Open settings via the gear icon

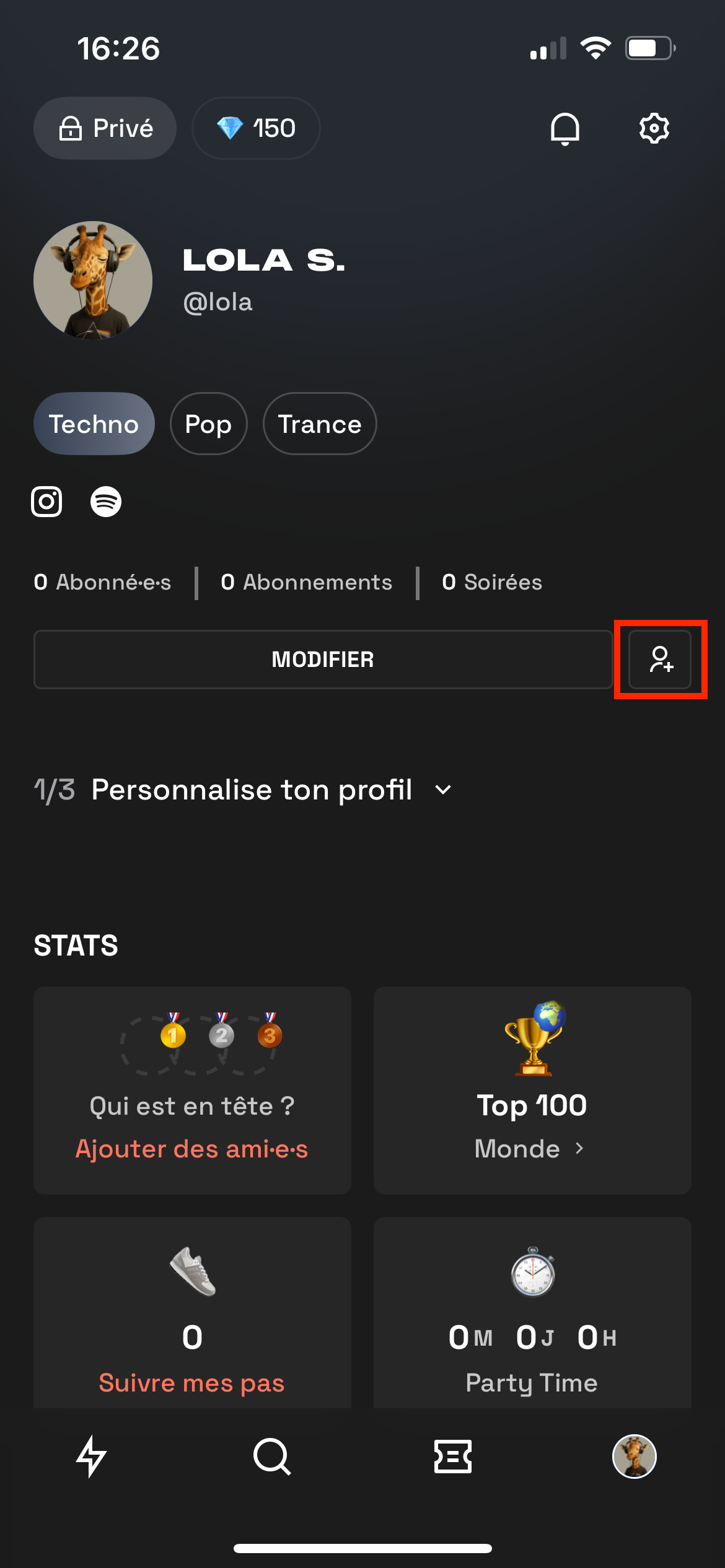(x=654, y=129)
